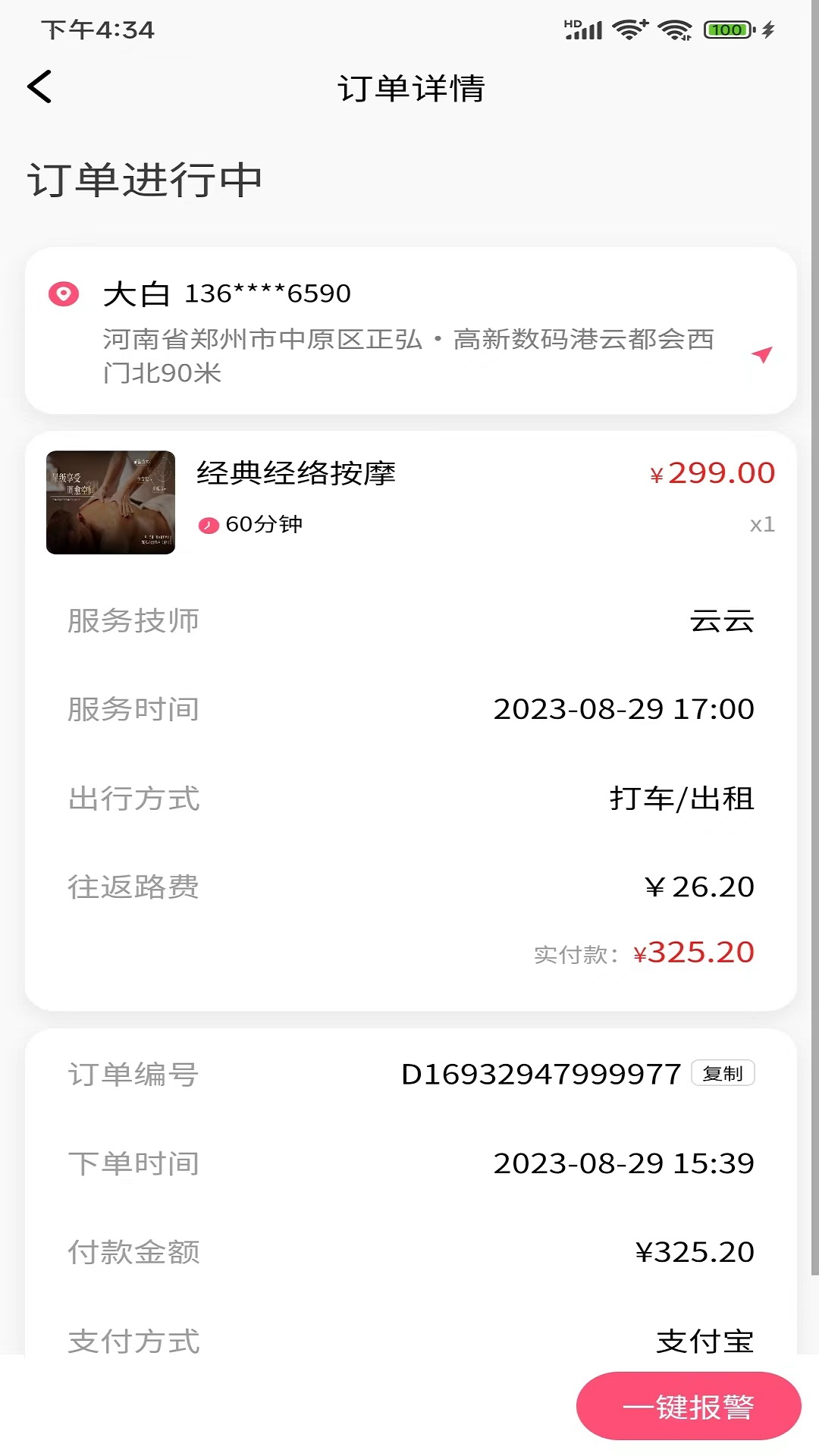Tap the 订单详情 title bar
819x1456 pixels.
click(x=412, y=88)
